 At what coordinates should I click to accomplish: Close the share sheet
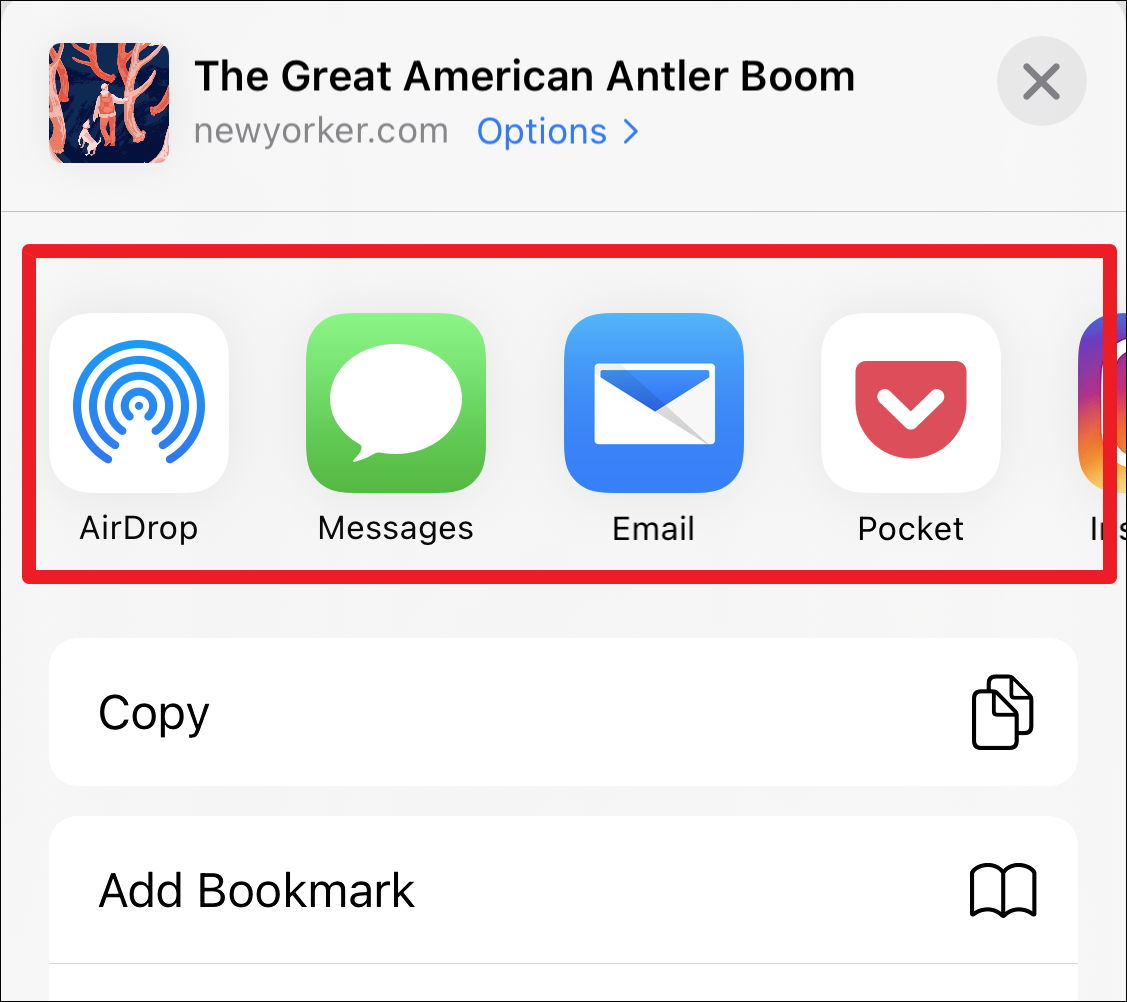pos(1041,82)
